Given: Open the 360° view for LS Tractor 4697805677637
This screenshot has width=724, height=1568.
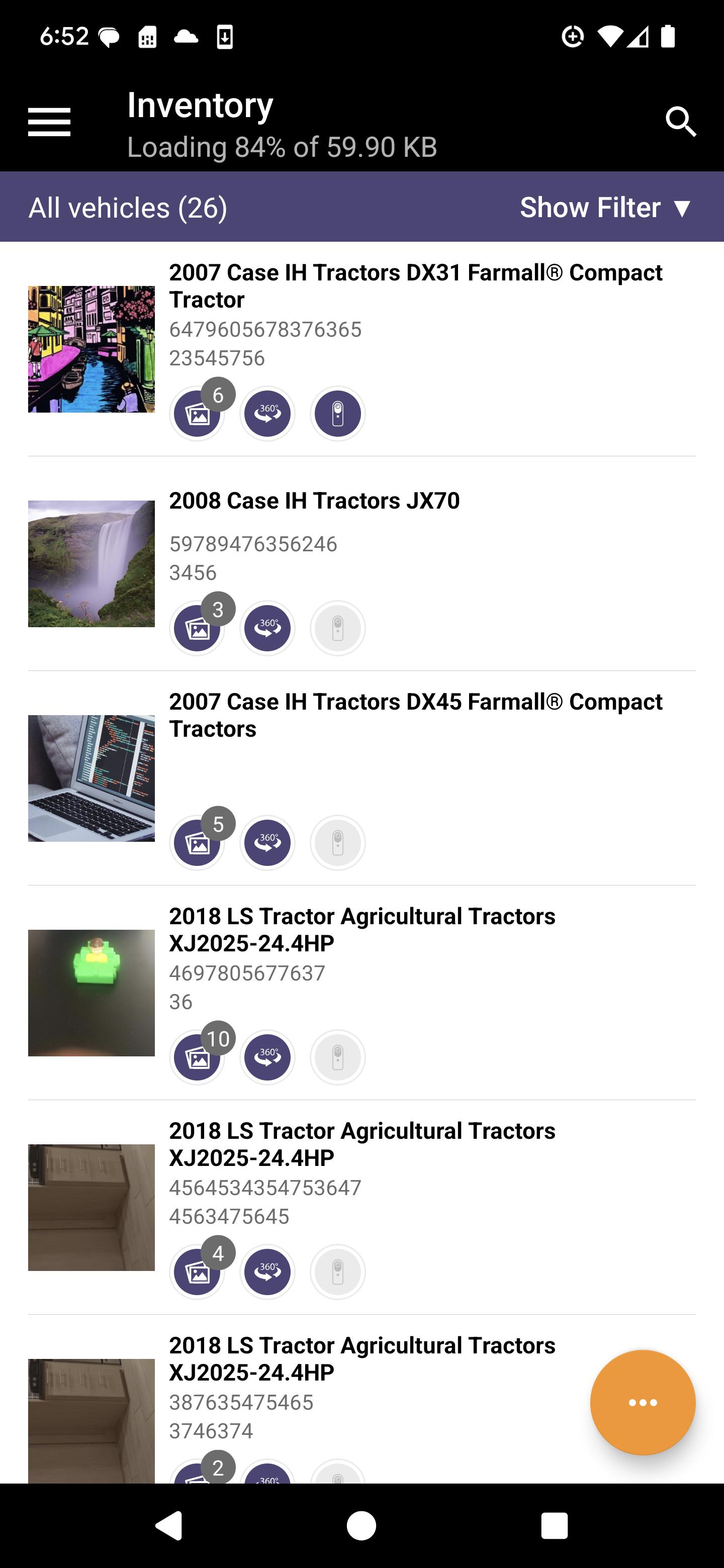Looking at the screenshot, I should [x=267, y=1057].
